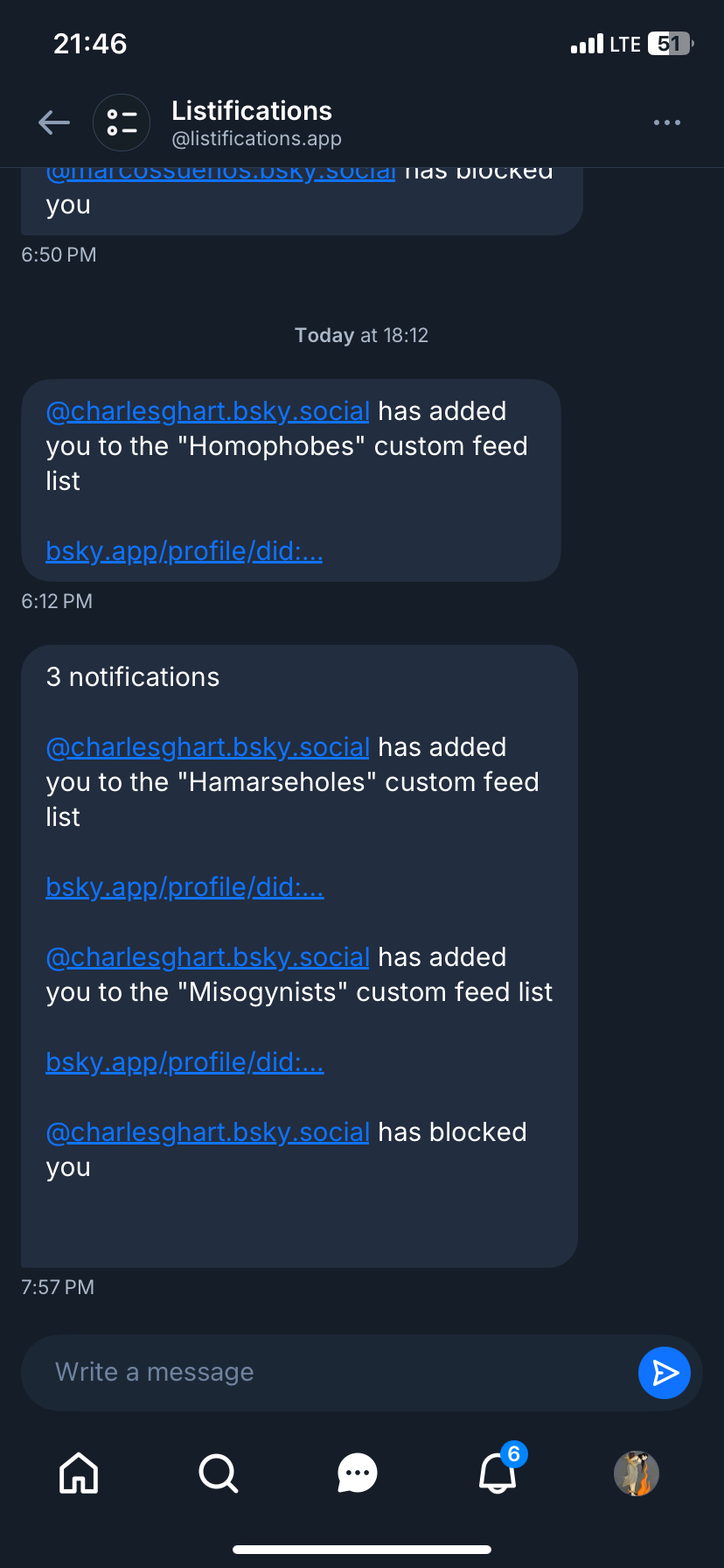
Task: Open my profile tab avatar
Action: tap(636, 1473)
